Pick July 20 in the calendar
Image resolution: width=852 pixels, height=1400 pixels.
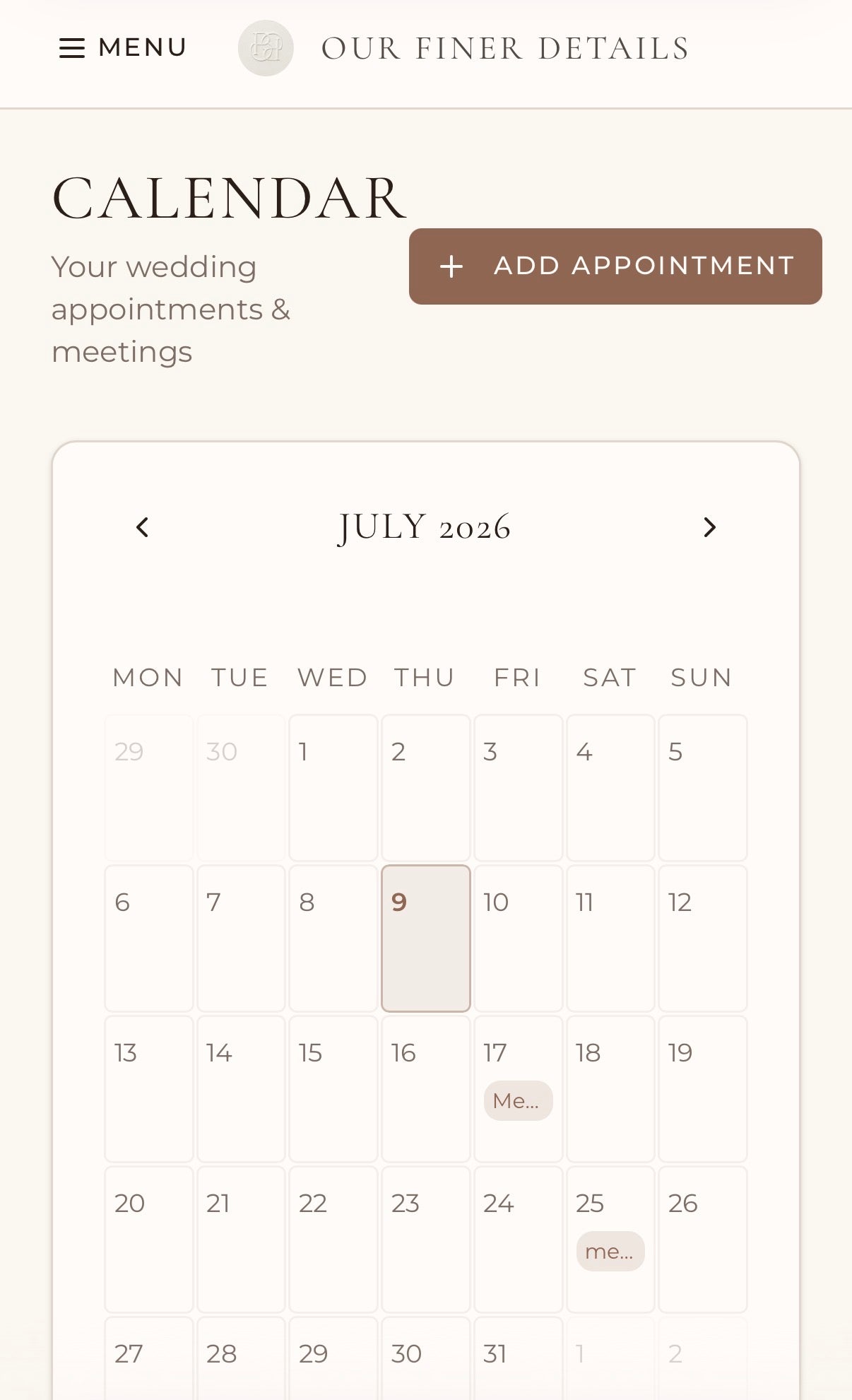(x=149, y=1240)
